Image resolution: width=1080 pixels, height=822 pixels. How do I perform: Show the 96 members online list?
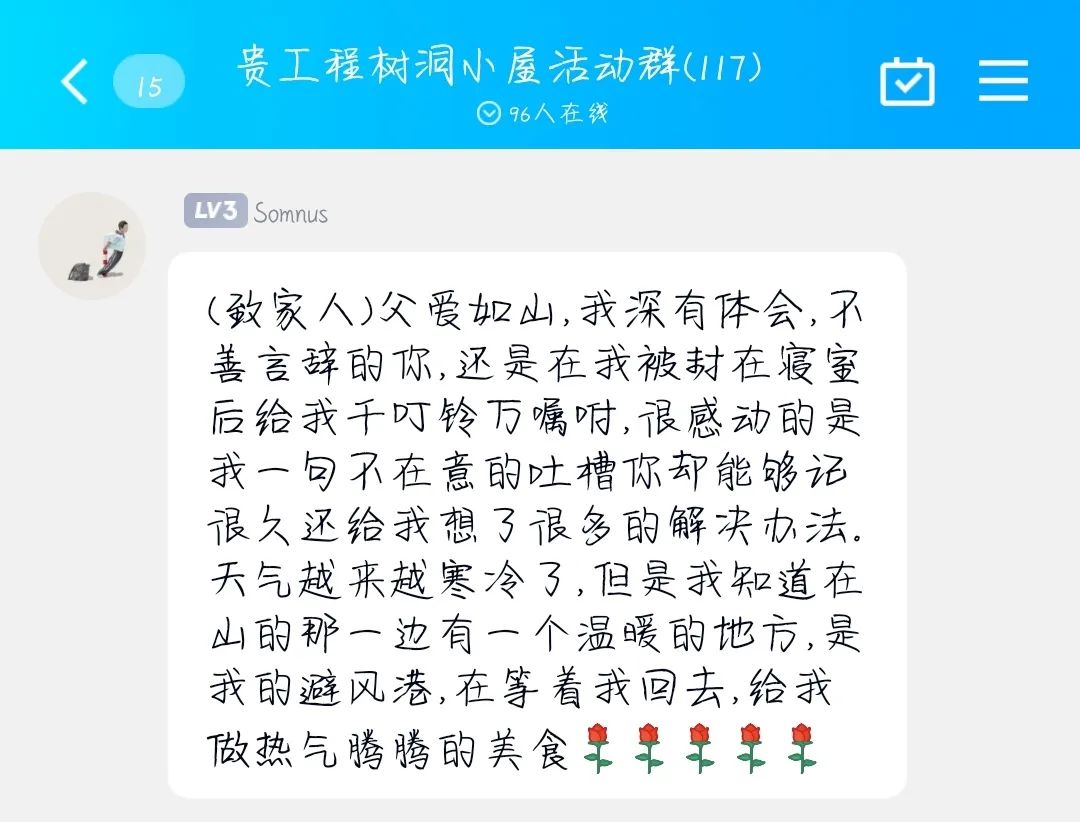tap(542, 113)
